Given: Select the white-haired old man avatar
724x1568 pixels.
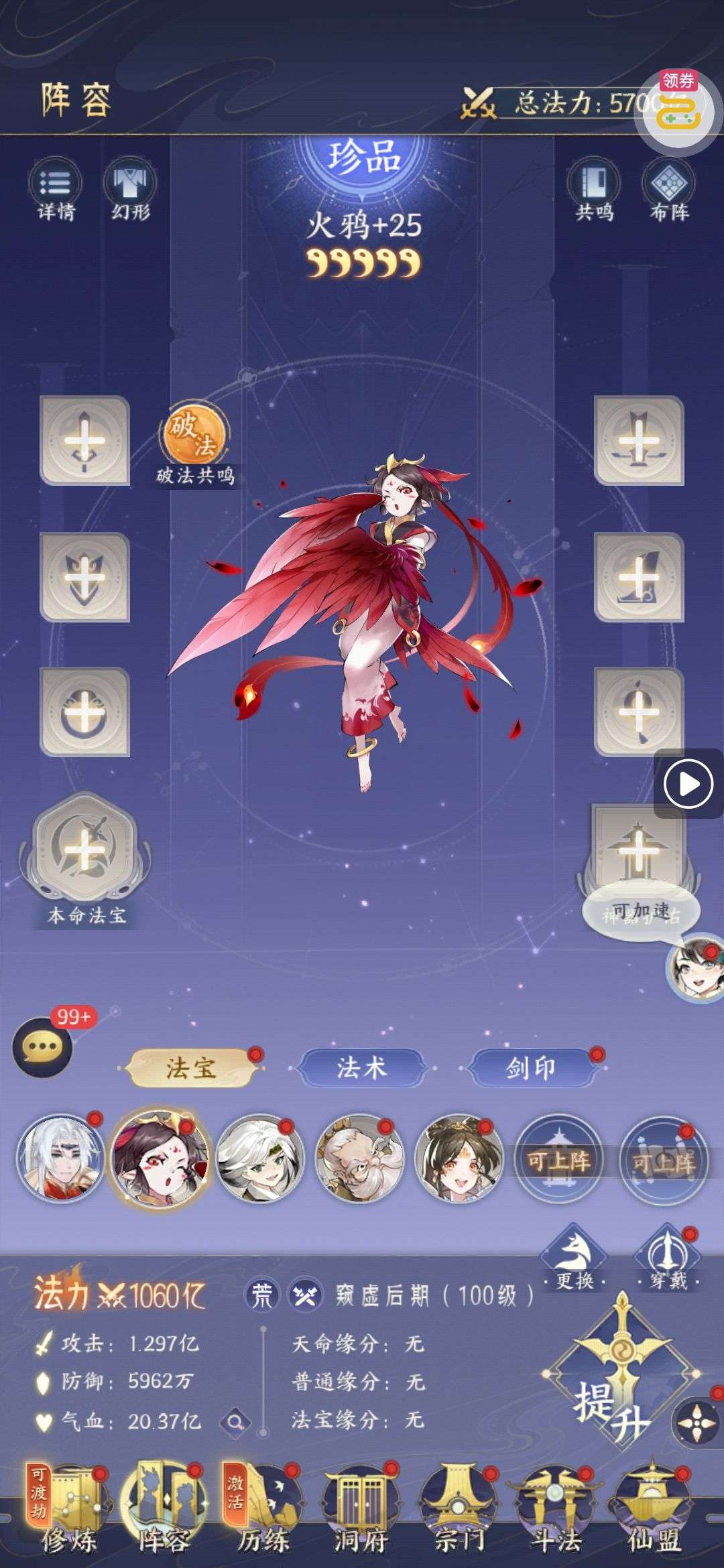Looking at the screenshot, I should pyautogui.click(x=359, y=1158).
